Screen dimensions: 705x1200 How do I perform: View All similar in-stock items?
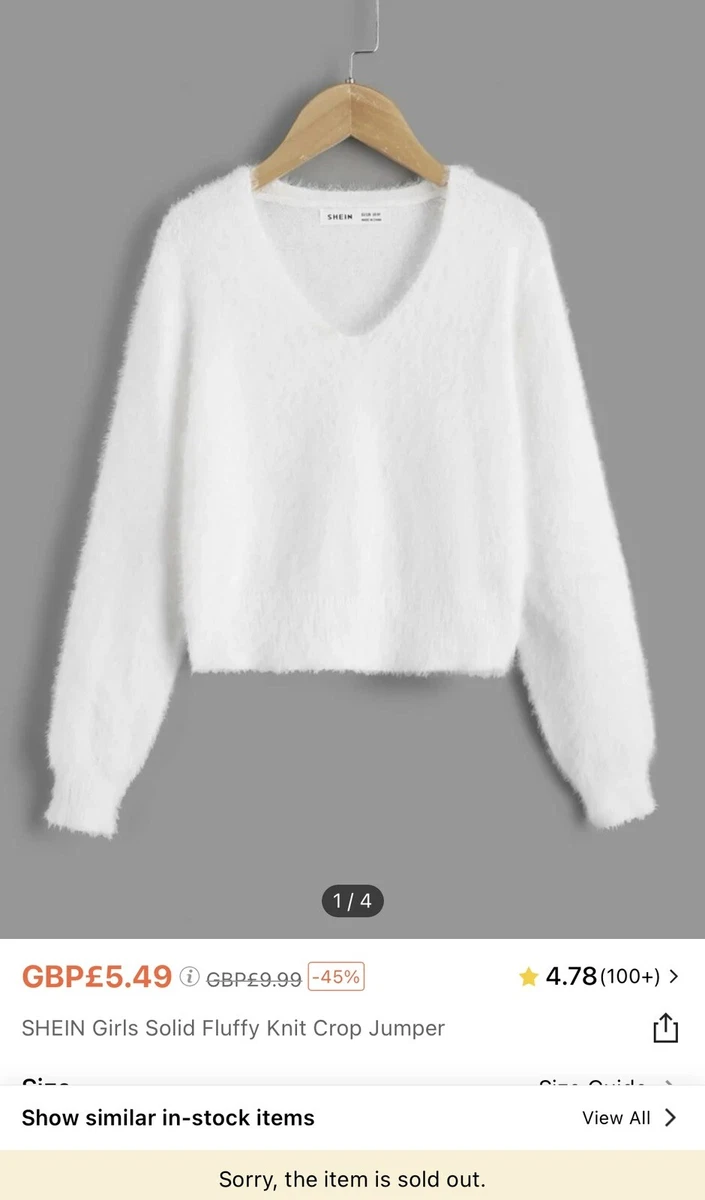coord(630,1118)
